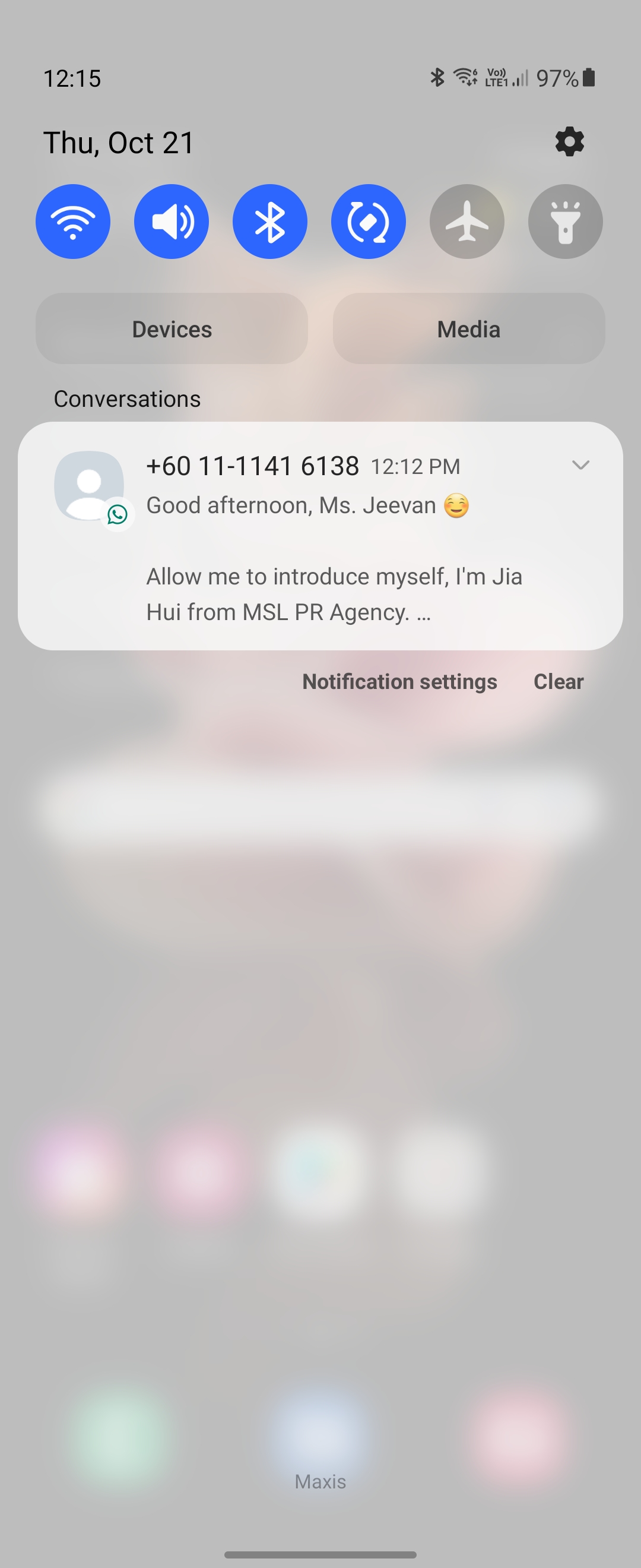Clear all notifications

559,682
